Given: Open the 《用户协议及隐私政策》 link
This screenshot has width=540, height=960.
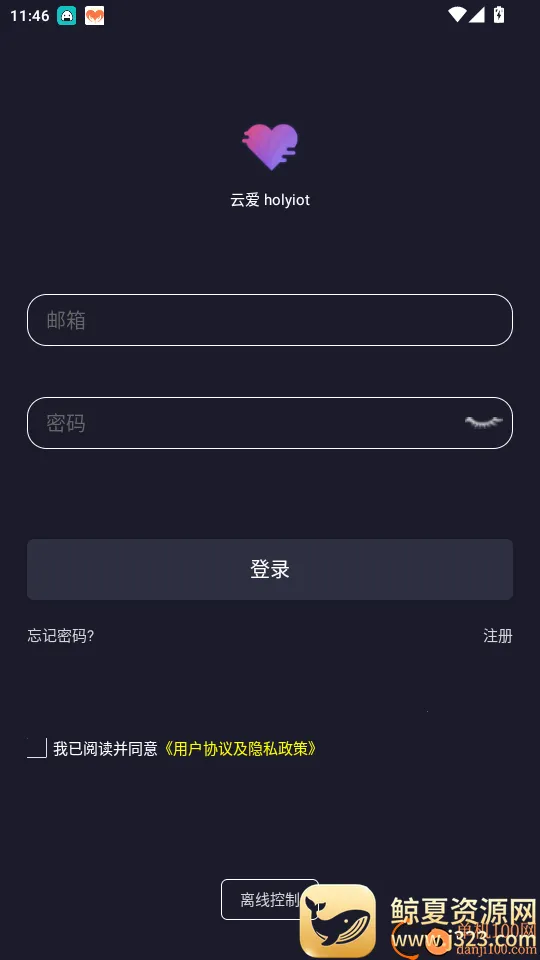Looking at the screenshot, I should click(239, 748).
